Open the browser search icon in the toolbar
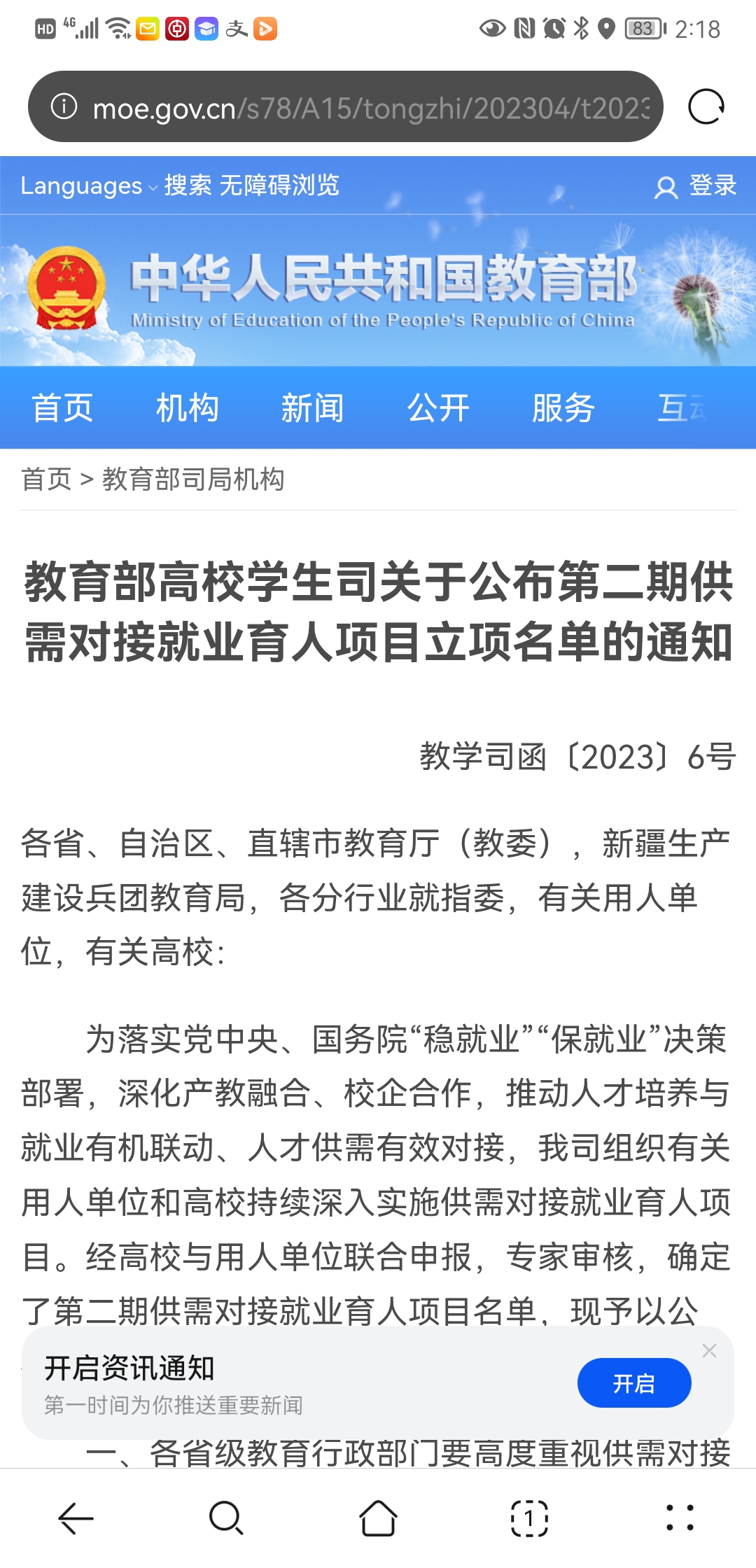 pyautogui.click(x=226, y=1518)
